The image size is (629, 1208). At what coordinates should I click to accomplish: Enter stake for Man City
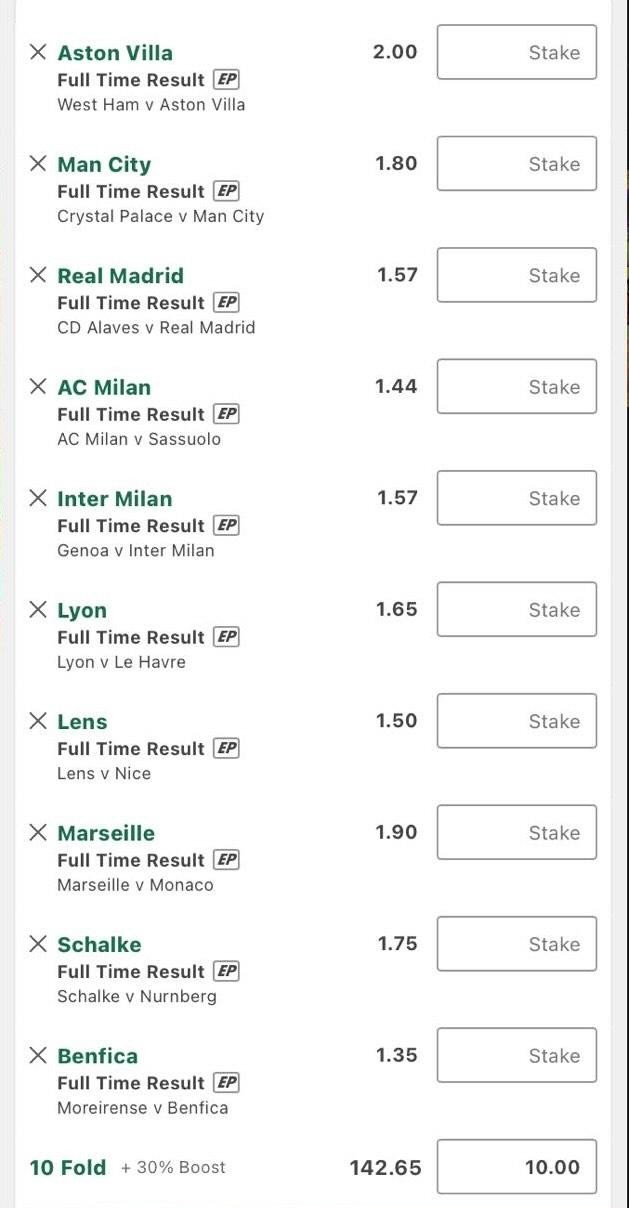click(x=516, y=164)
